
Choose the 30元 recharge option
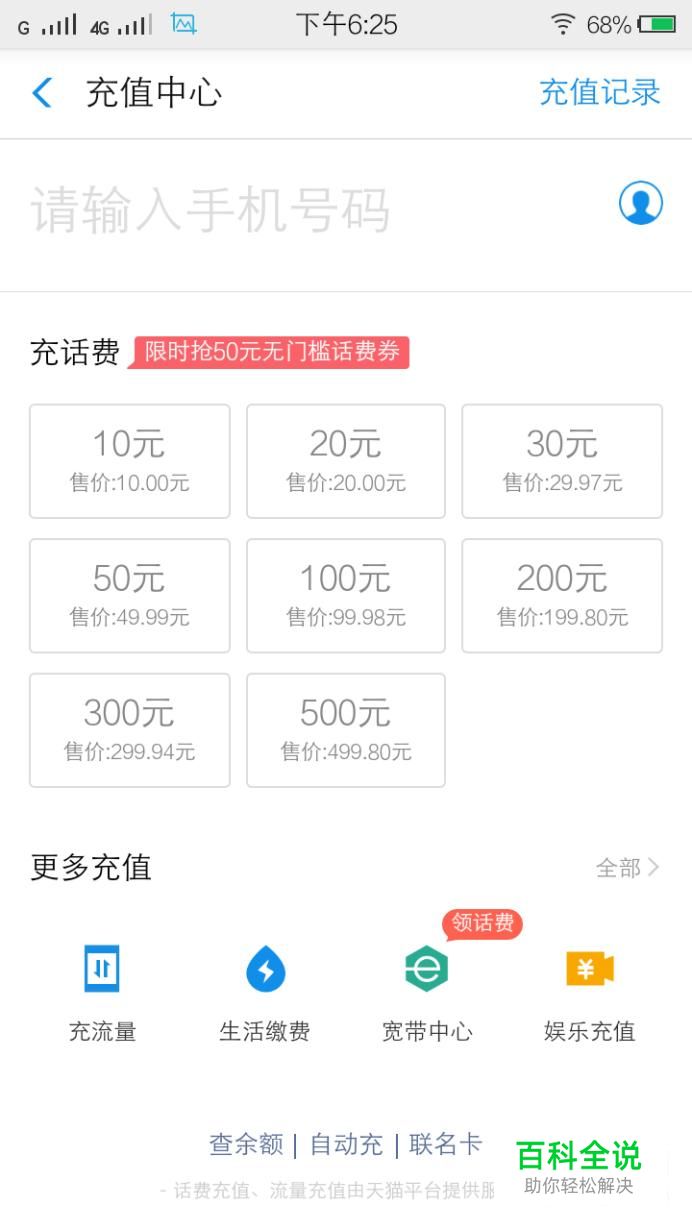562,461
